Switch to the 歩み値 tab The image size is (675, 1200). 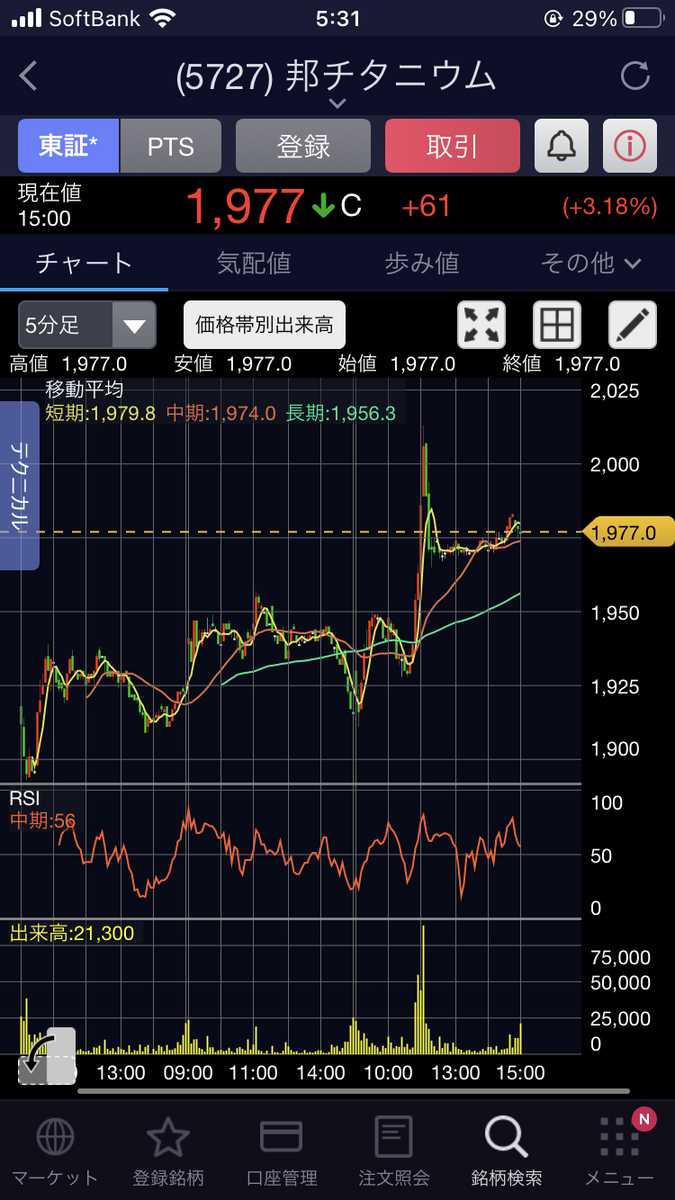click(x=422, y=263)
